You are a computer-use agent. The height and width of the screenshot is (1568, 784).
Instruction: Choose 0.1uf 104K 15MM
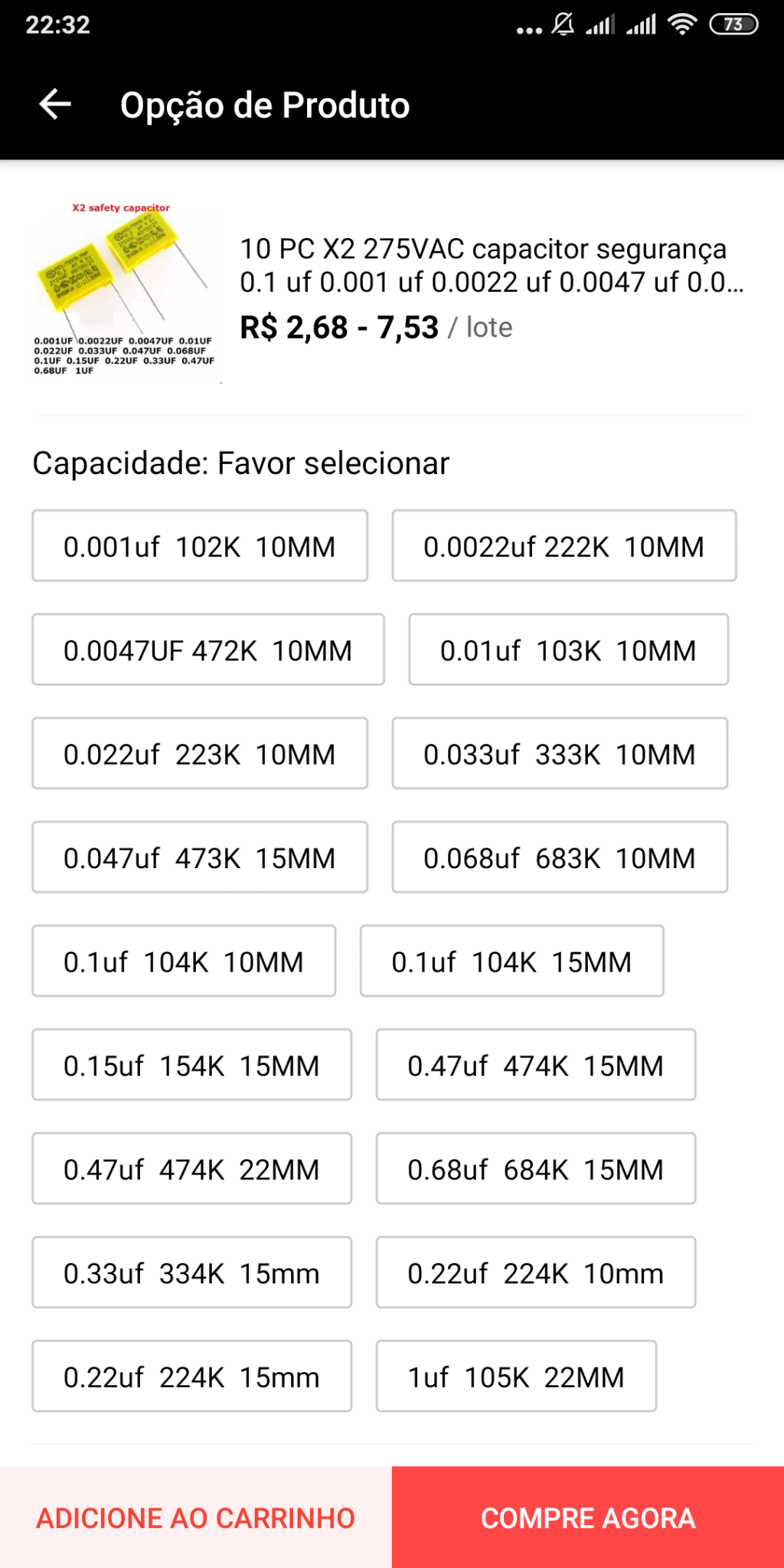512,961
